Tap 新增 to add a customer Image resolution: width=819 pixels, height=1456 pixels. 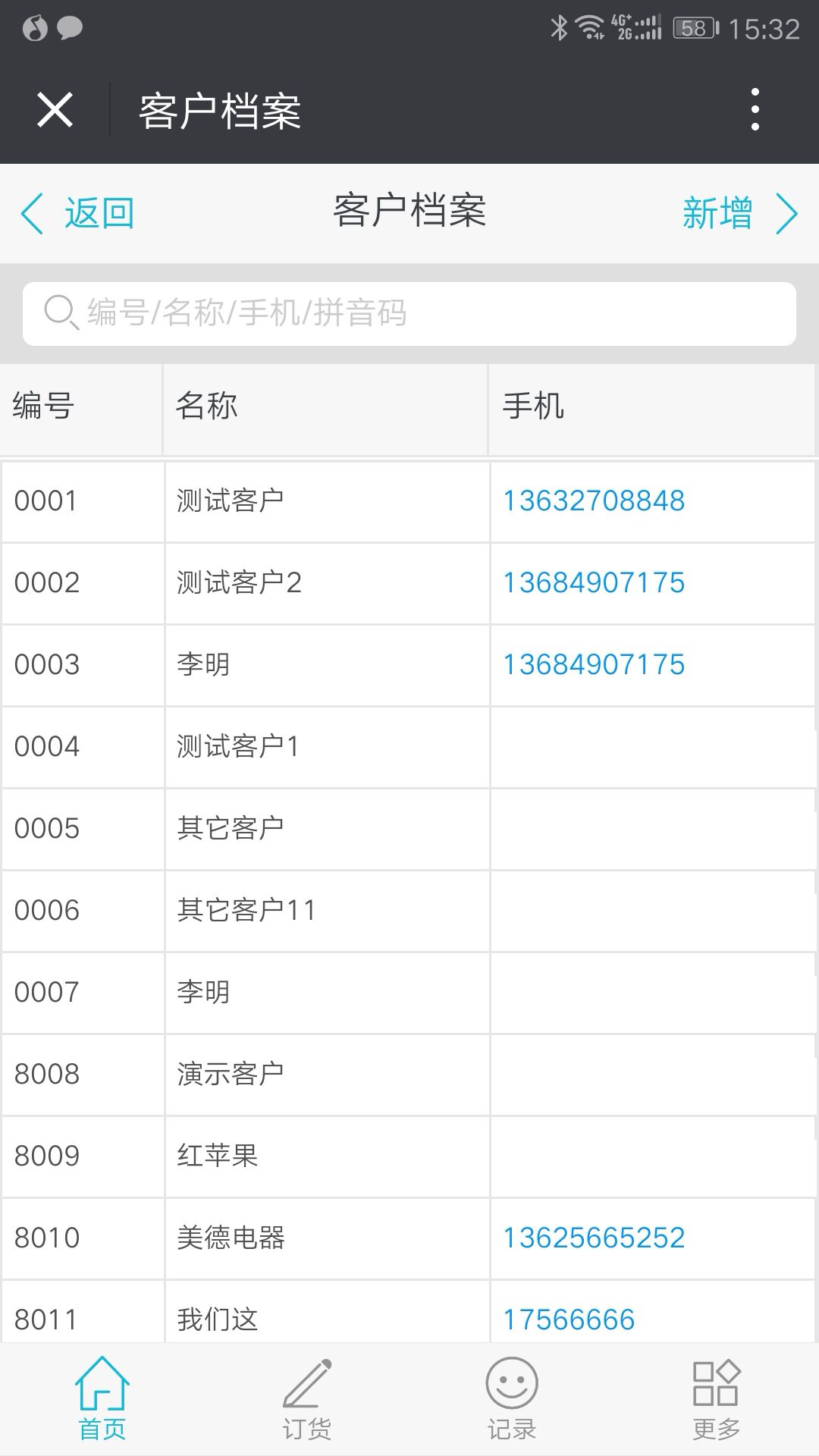point(739,213)
